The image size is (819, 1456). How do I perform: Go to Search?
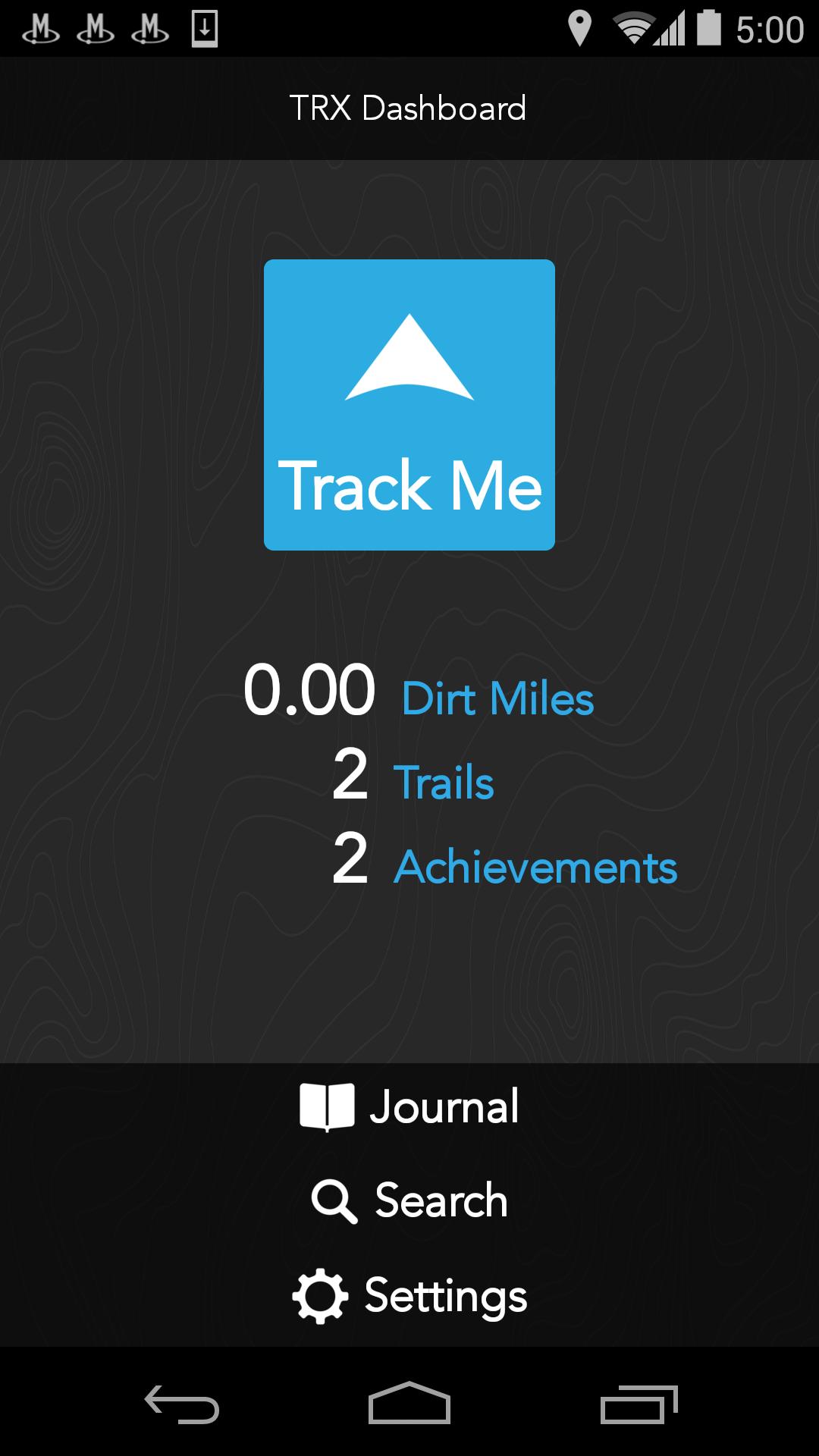tap(409, 1201)
